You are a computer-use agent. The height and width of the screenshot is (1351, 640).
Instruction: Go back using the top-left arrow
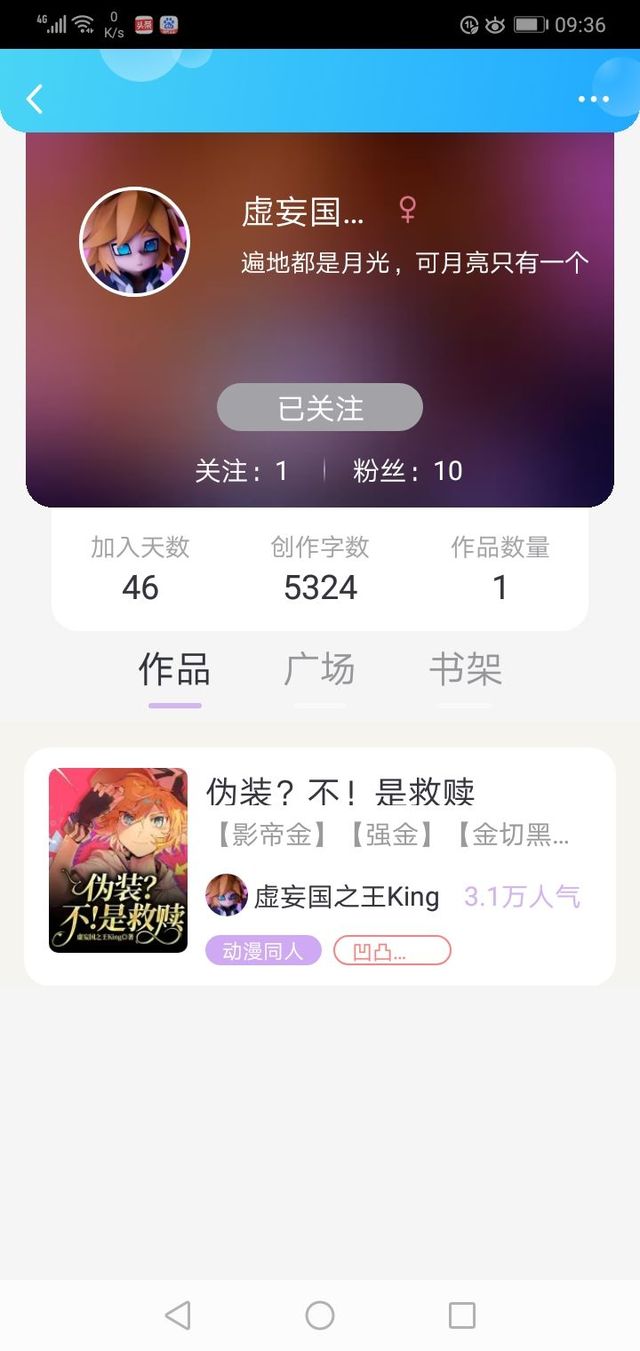click(35, 99)
